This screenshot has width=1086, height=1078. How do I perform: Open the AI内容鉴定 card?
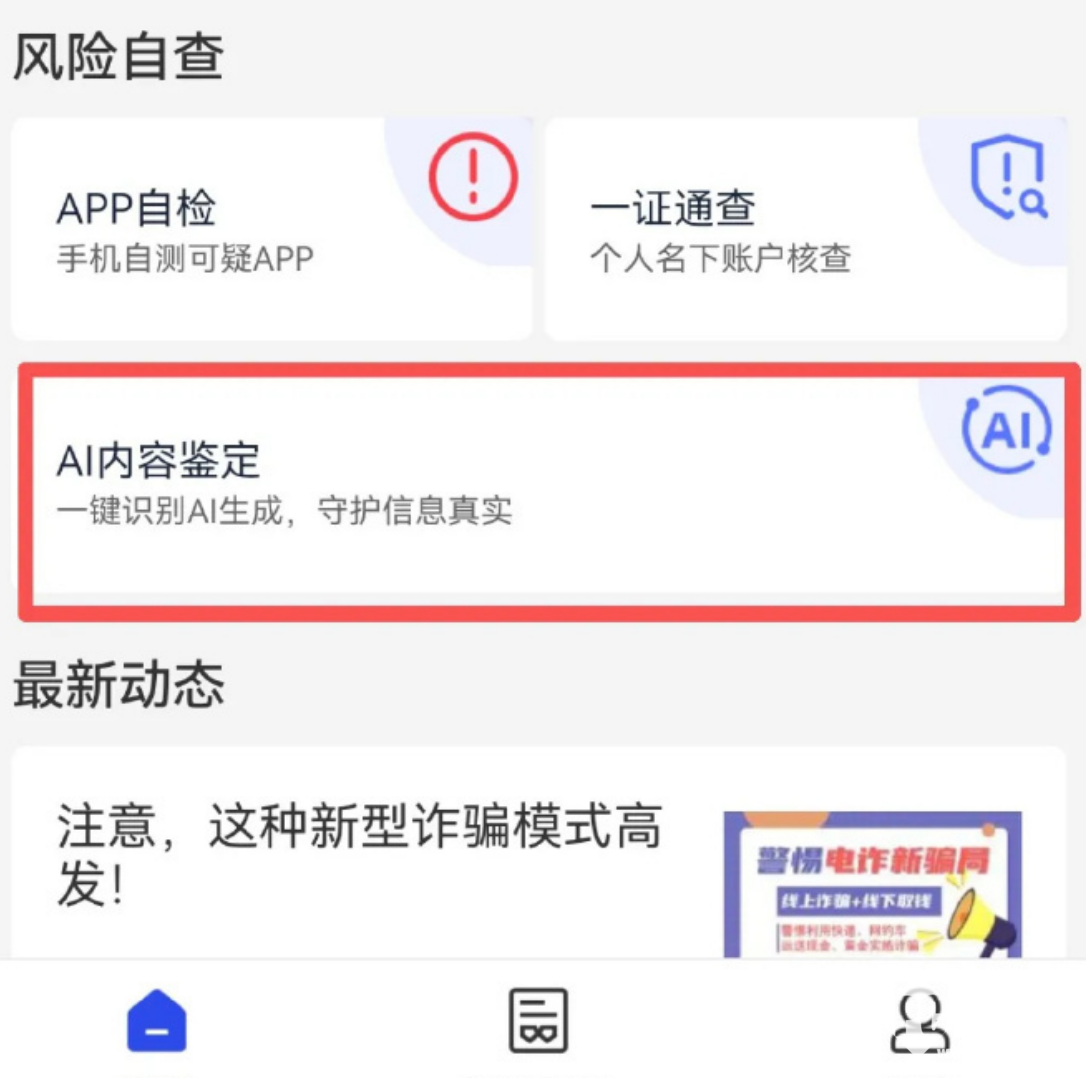549,491
